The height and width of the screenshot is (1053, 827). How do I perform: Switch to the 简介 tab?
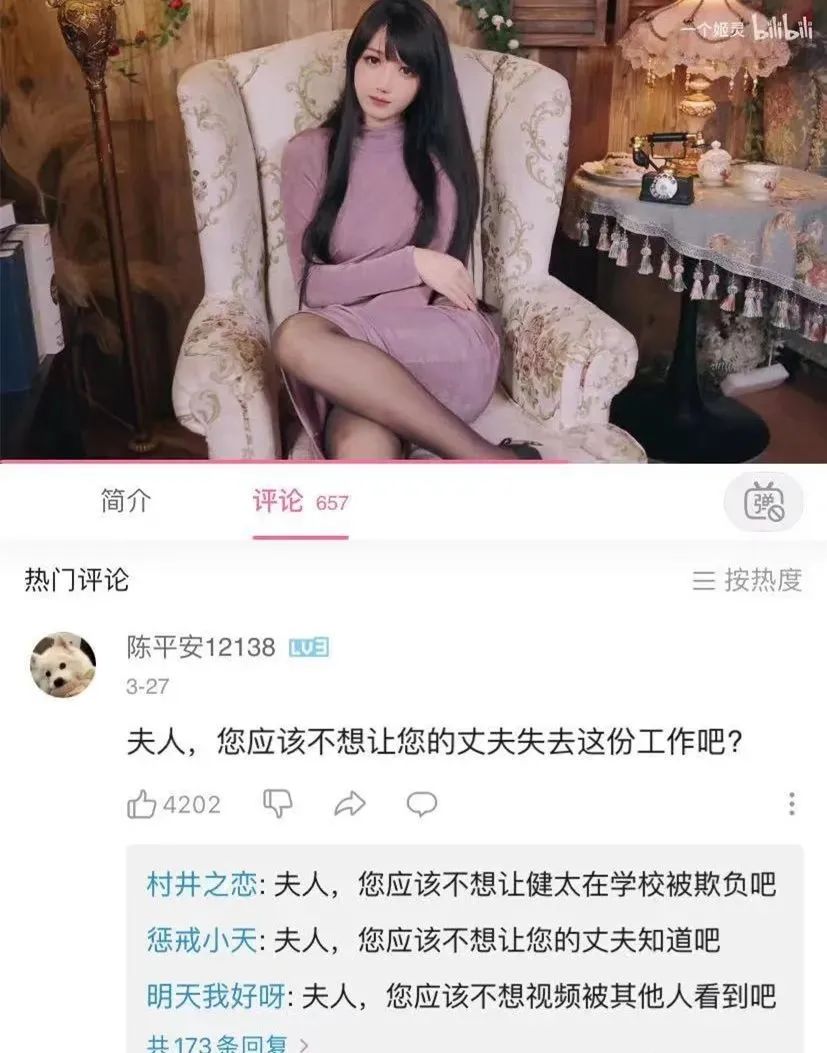[x=126, y=501]
